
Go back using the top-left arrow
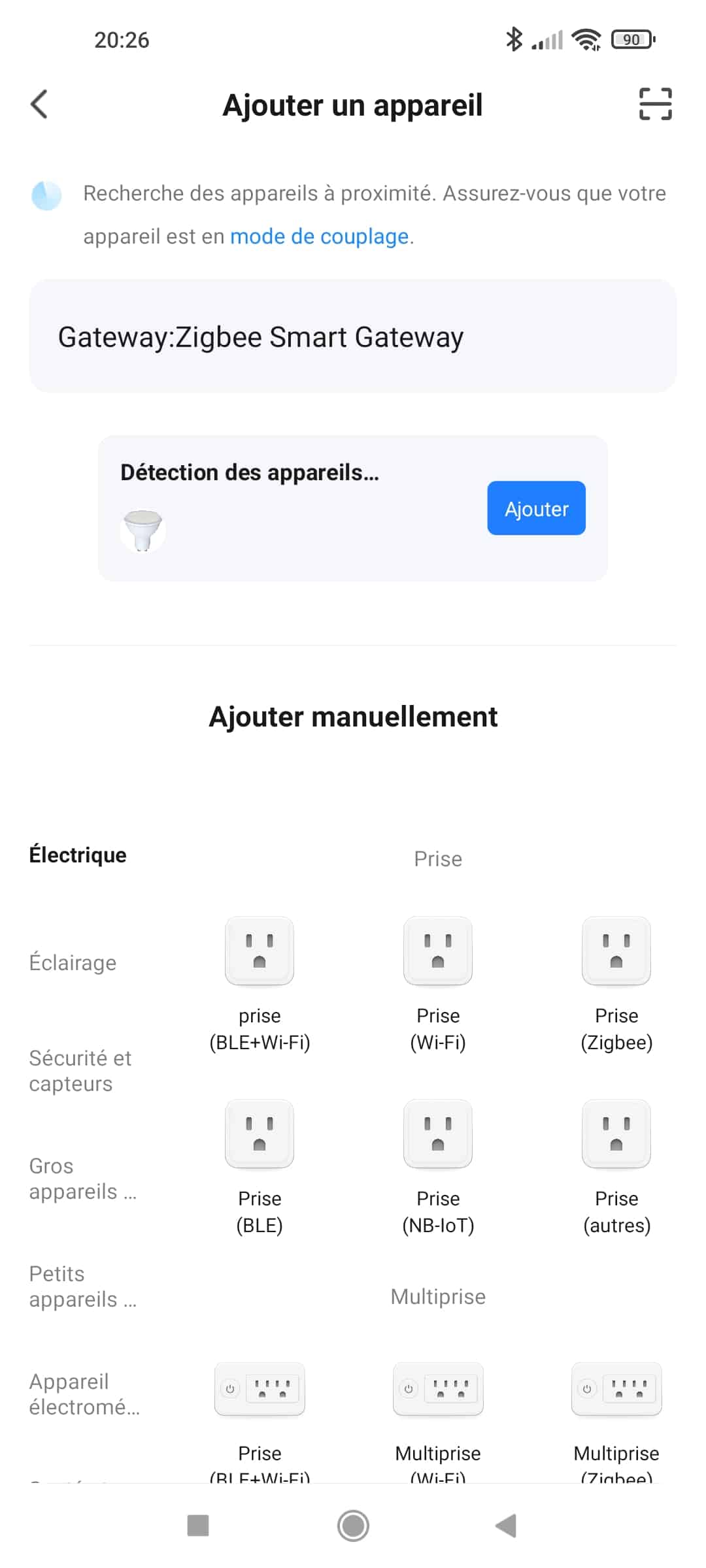39,105
